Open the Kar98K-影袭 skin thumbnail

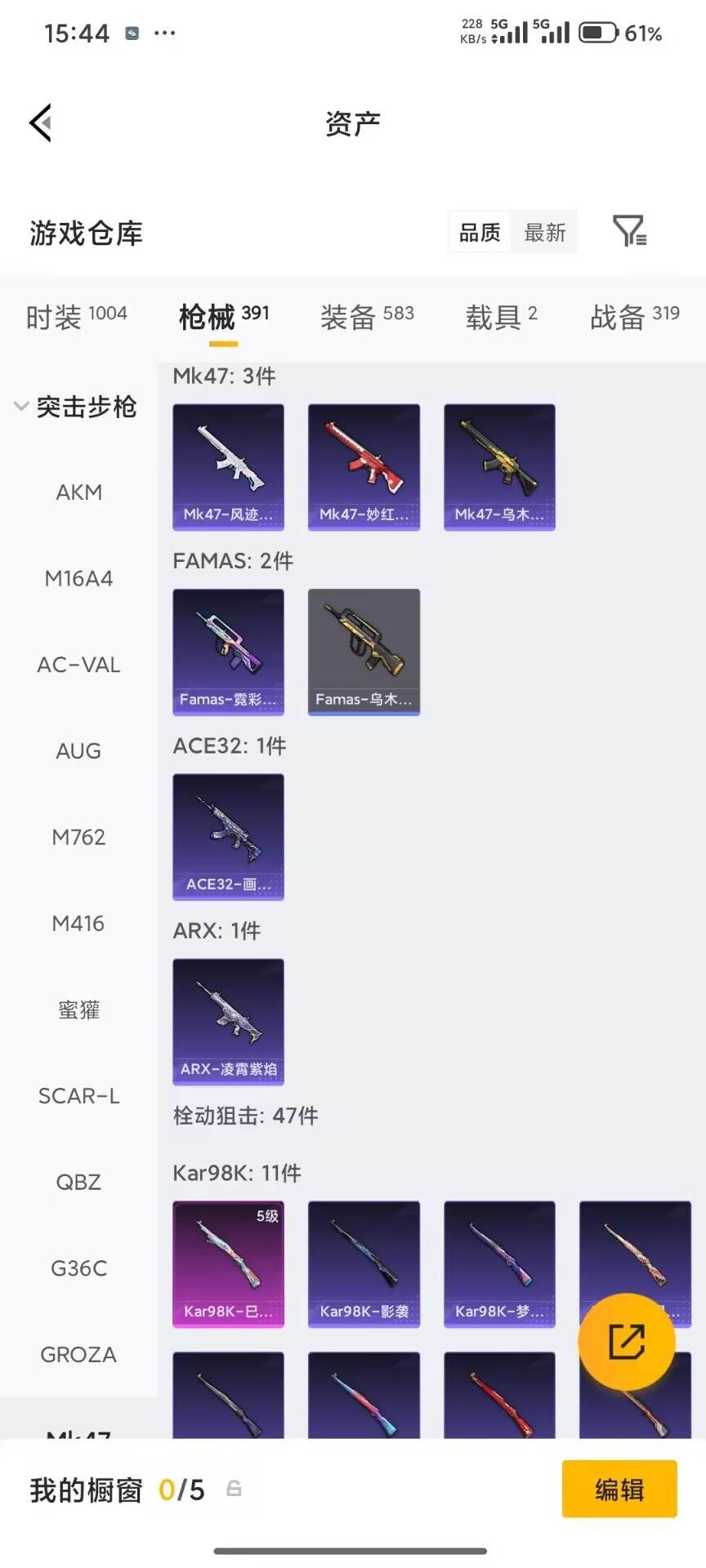364,1264
